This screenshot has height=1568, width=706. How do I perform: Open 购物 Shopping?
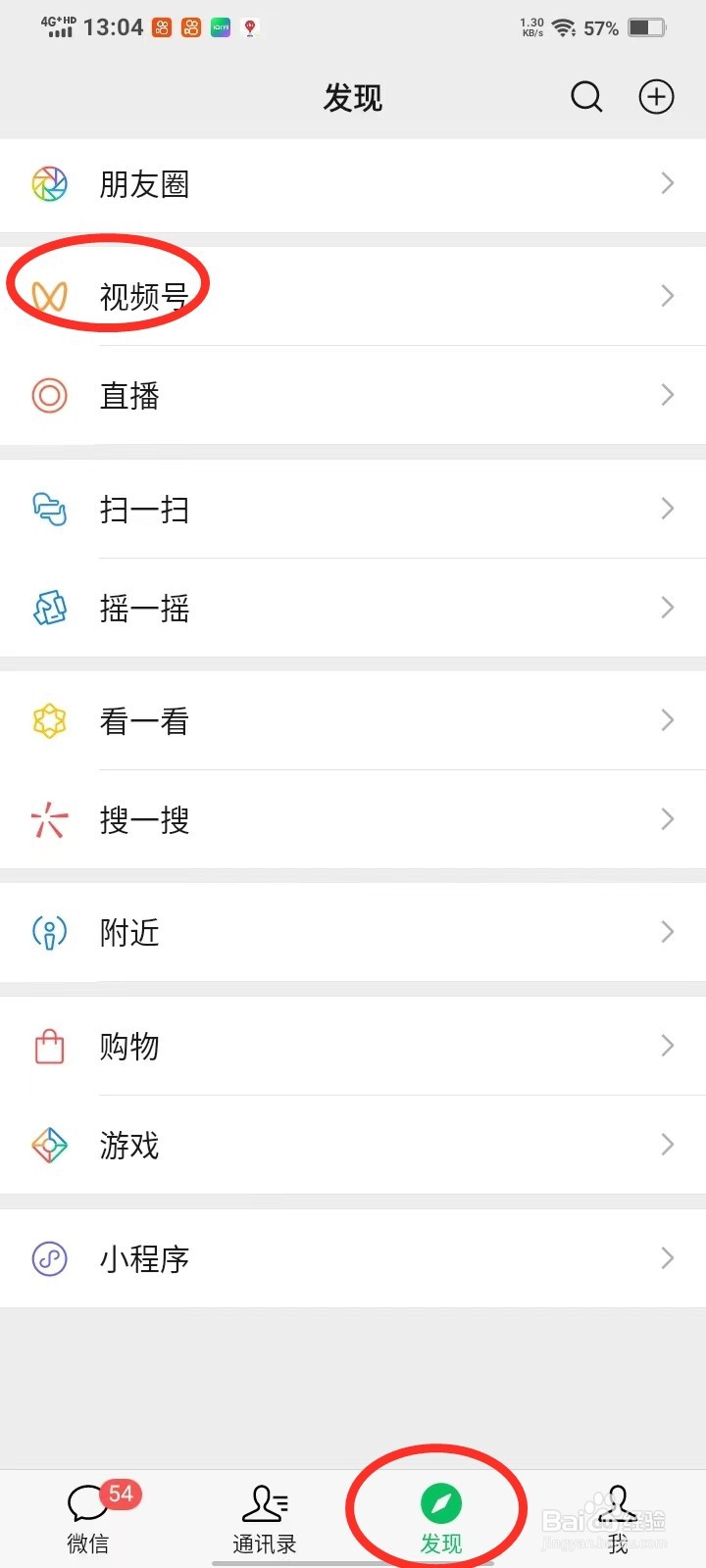click(353, 1046)
